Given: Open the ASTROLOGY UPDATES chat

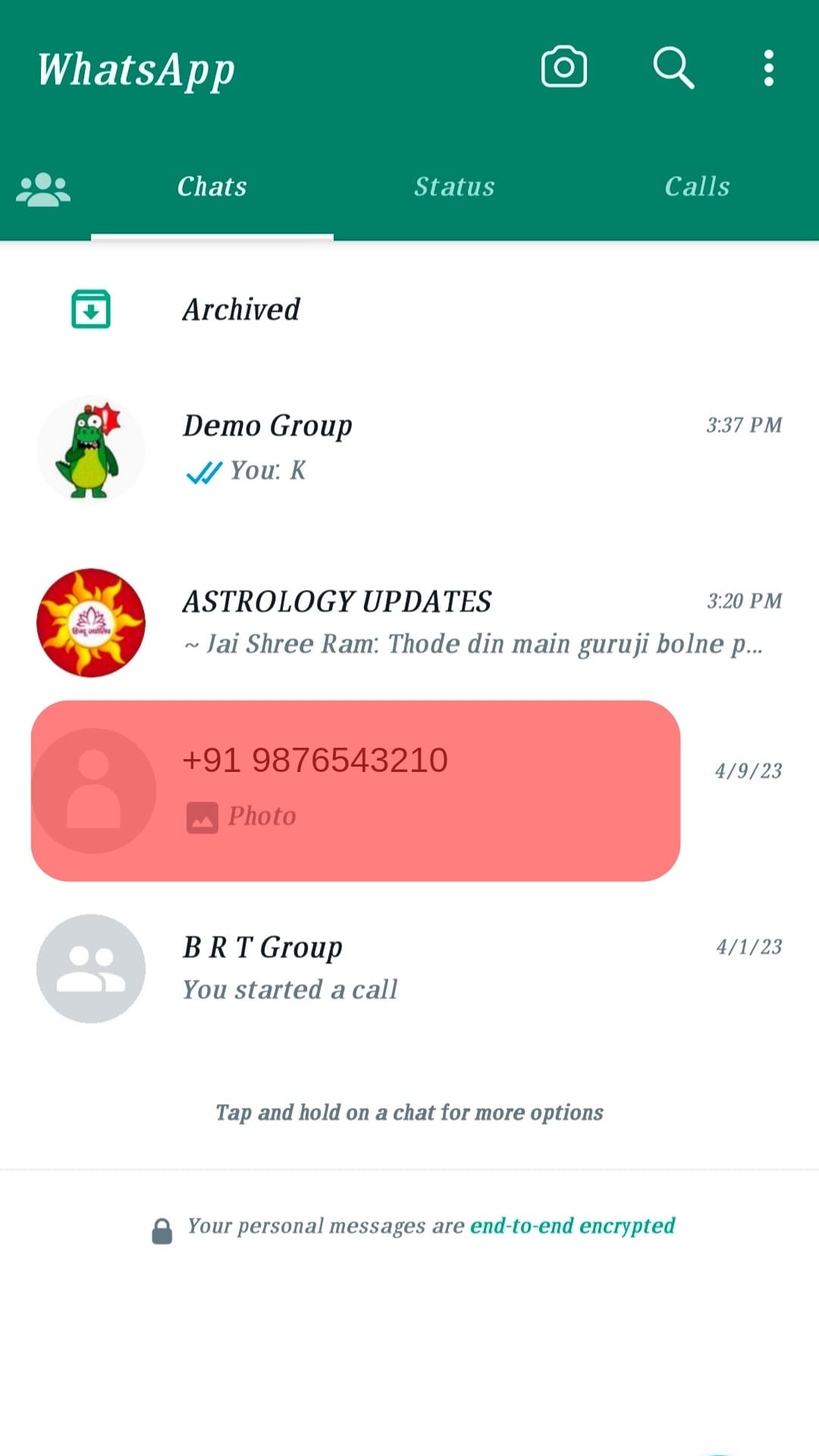Looking at the screenshot, I should (x=455, y=622).
